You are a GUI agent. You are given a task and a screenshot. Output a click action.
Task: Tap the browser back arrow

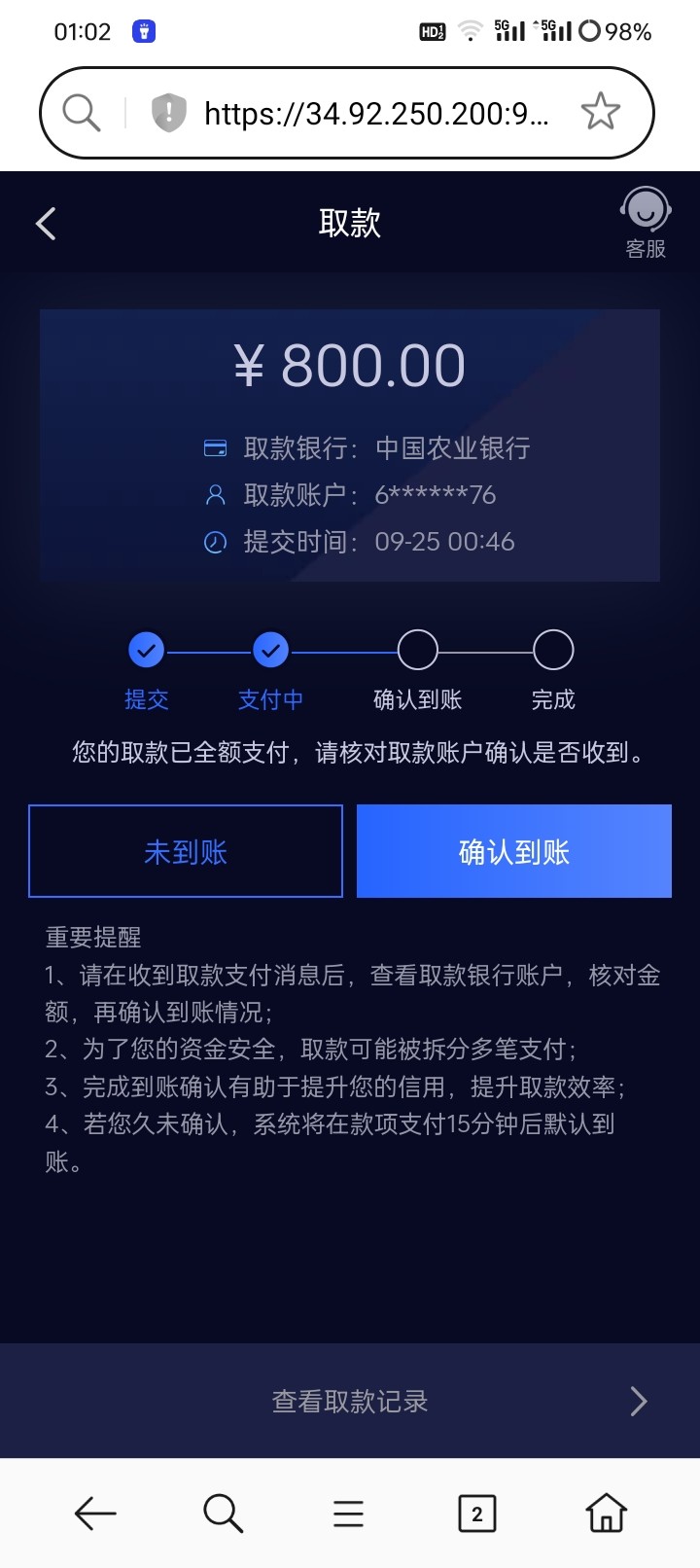[95, 1514]
